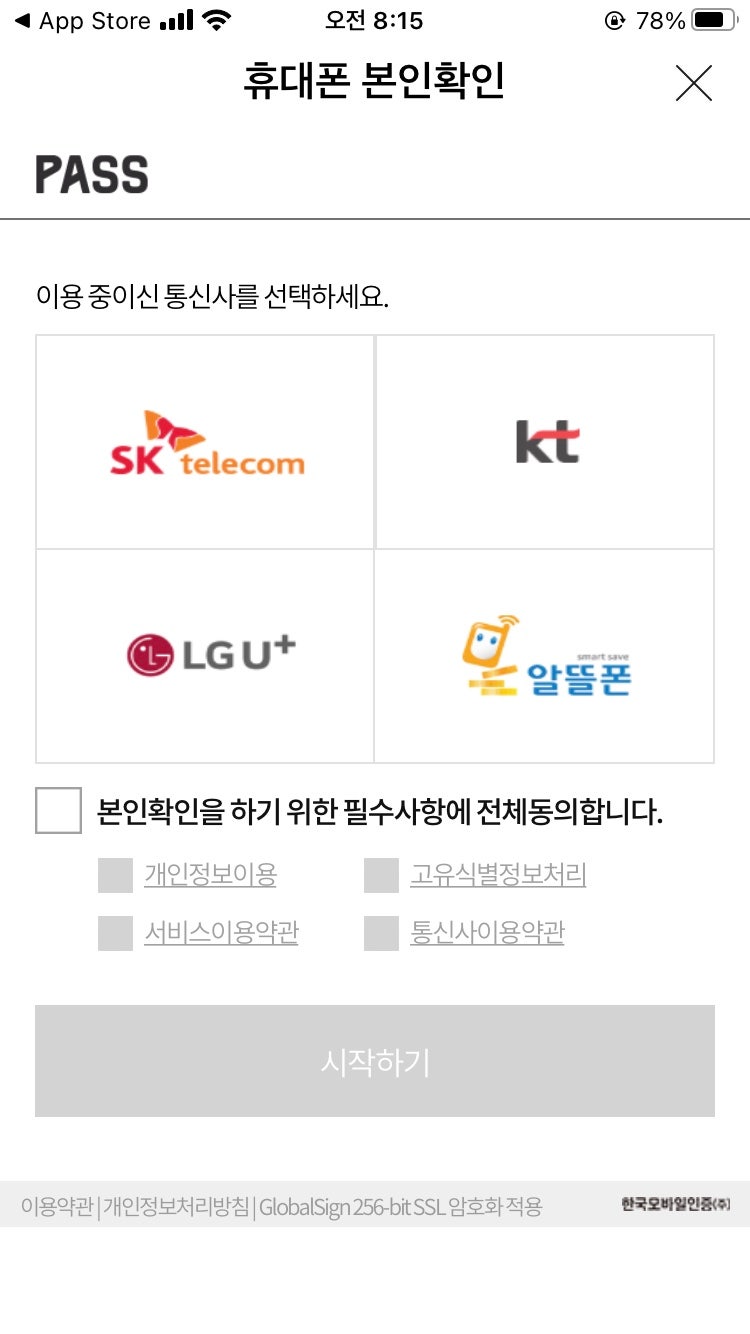This screenshot has height=1334, width=750.
Task: Open the 고유식별정보처리 terms link
Action: point(497,875)
